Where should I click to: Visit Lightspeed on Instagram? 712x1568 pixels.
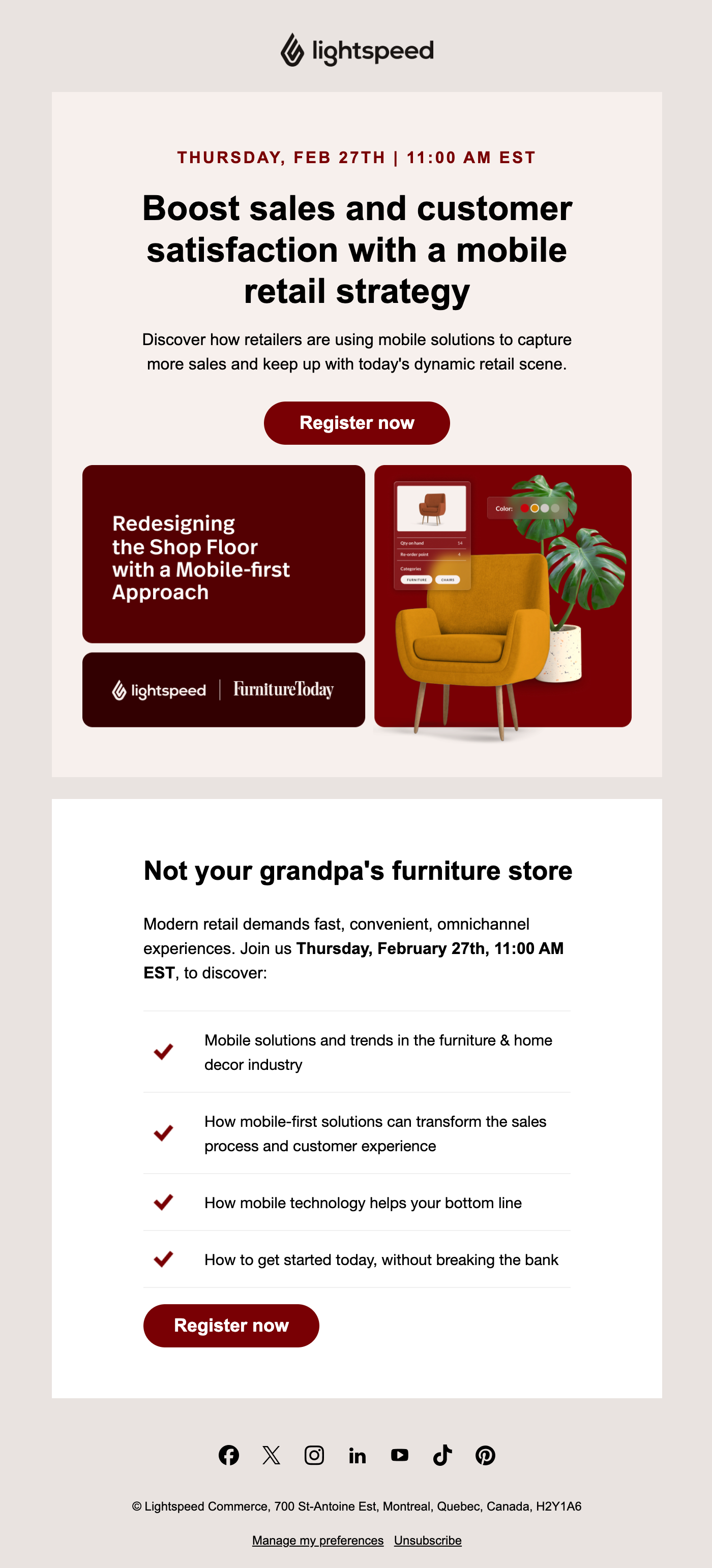(314, 1455)
